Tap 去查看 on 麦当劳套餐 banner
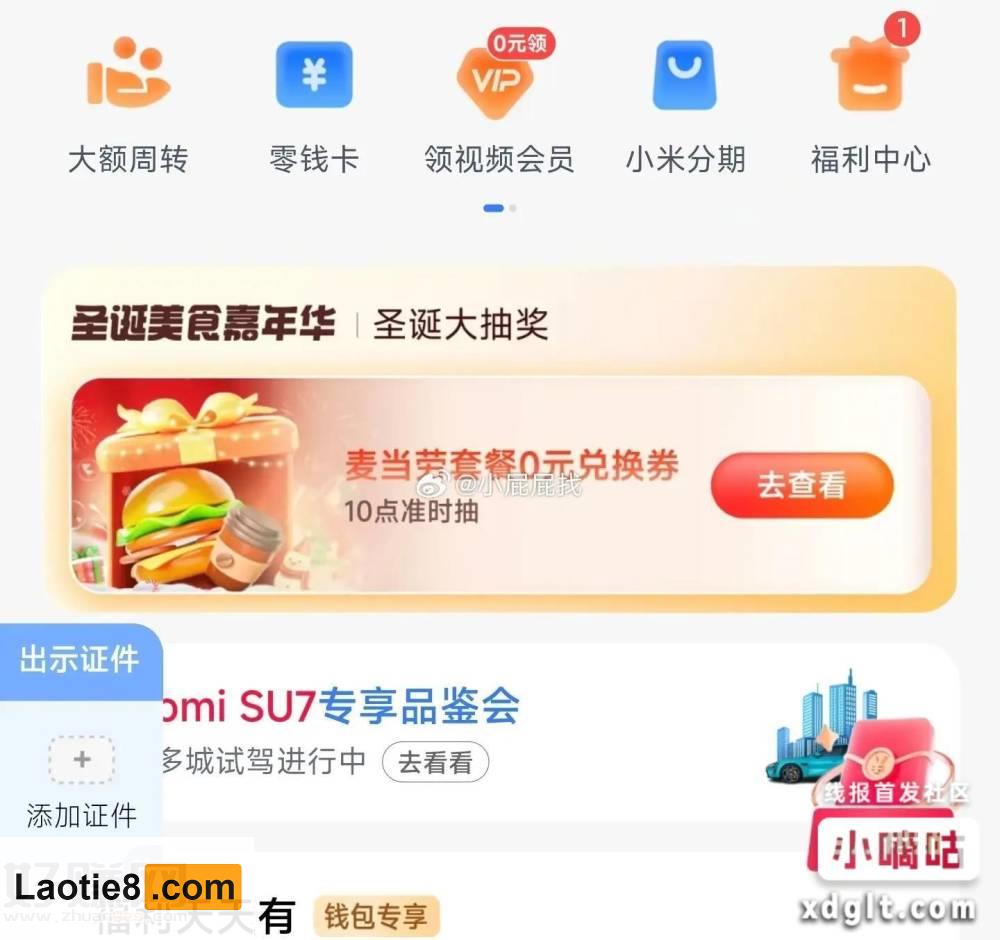The height and width of the screenshot is (940, 1000). pos(801,486)
